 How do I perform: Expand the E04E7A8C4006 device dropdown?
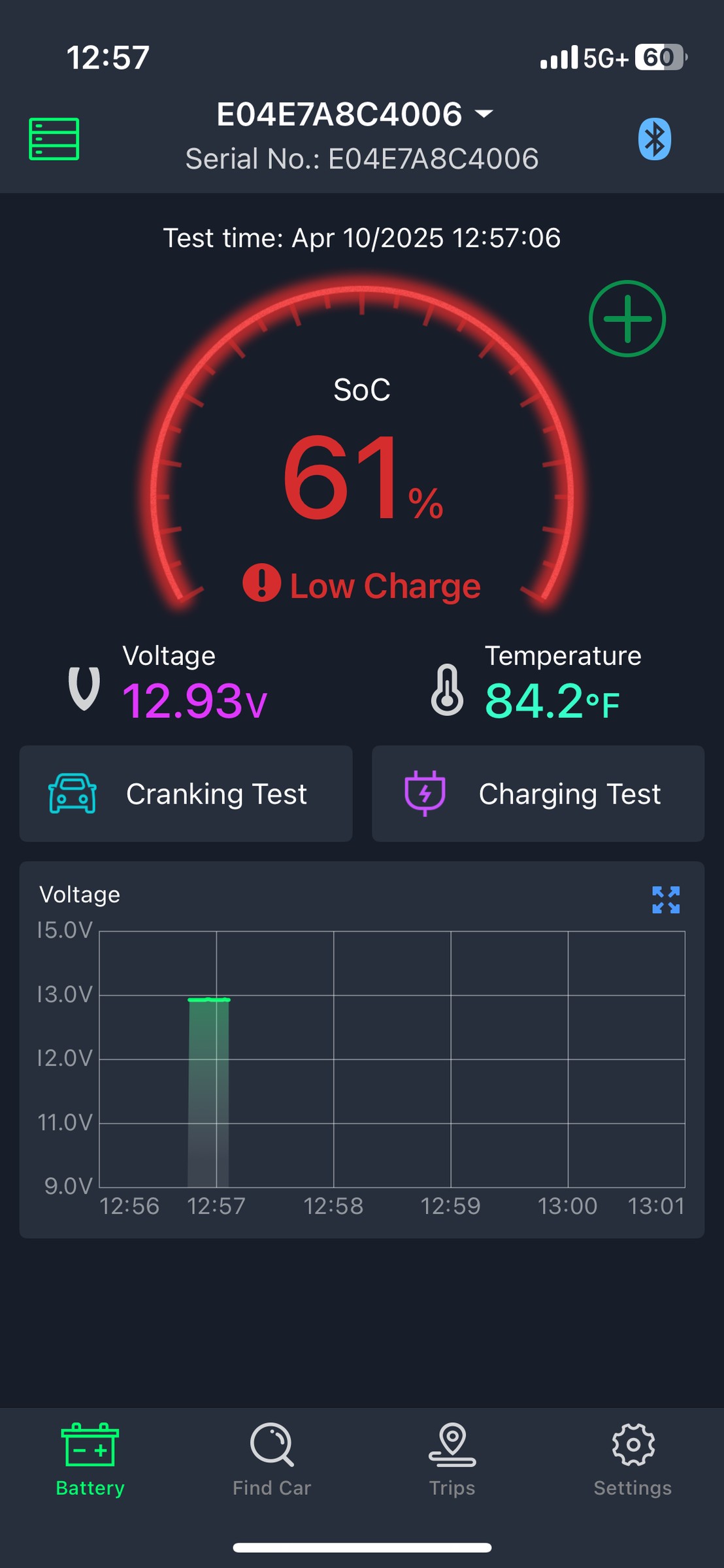[355, 114]
